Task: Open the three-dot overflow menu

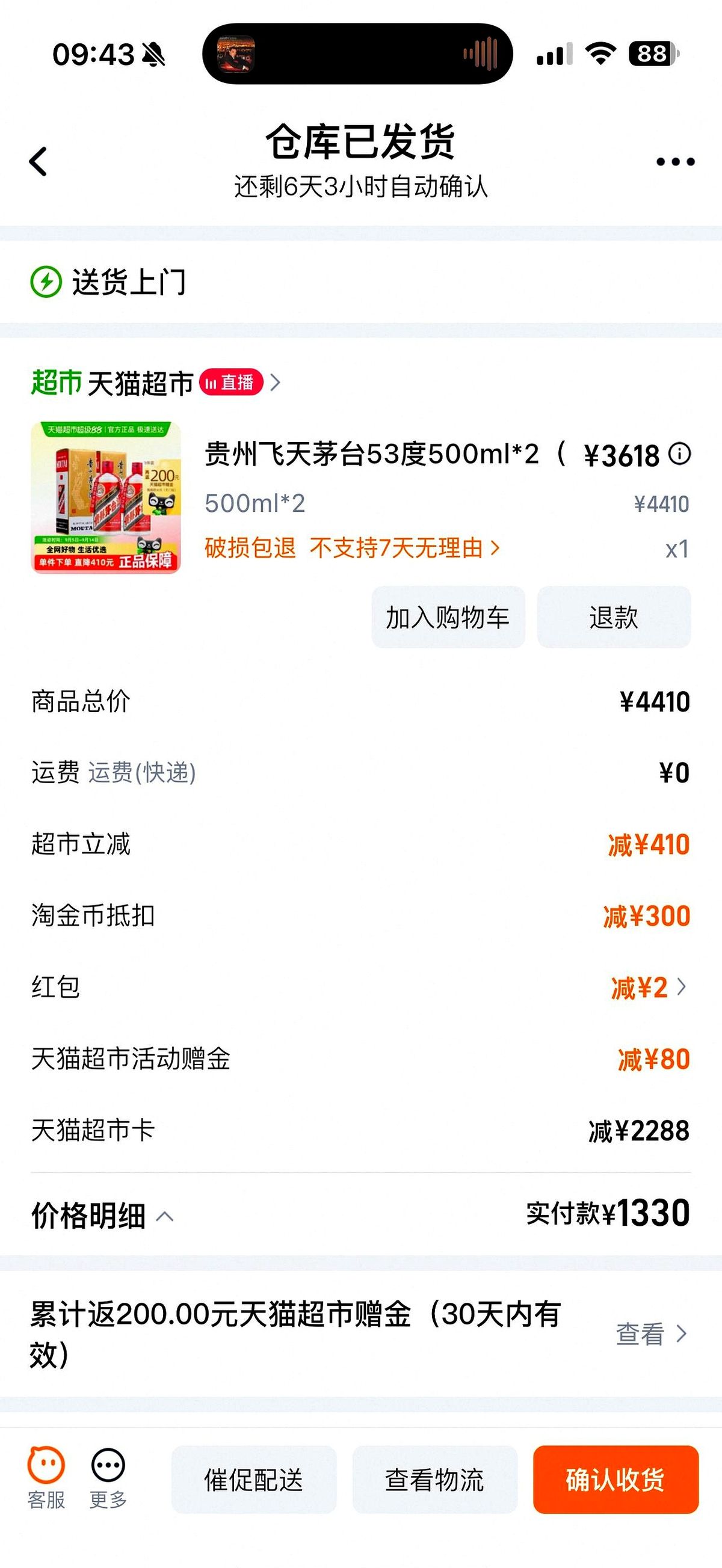Action: click(x=675, y=162)
